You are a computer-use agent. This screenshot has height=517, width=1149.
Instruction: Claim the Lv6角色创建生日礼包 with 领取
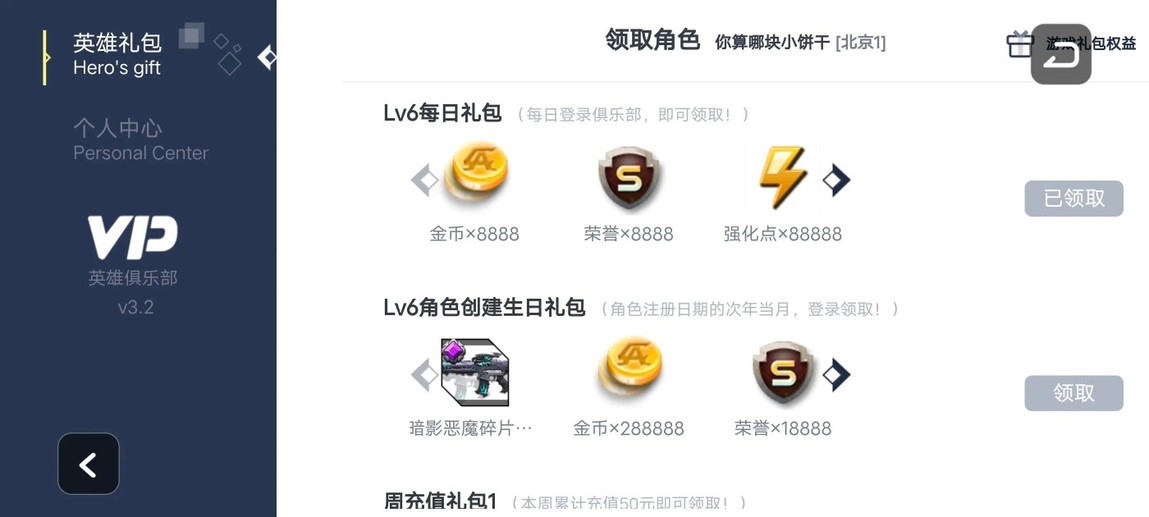coord(1073,393)
